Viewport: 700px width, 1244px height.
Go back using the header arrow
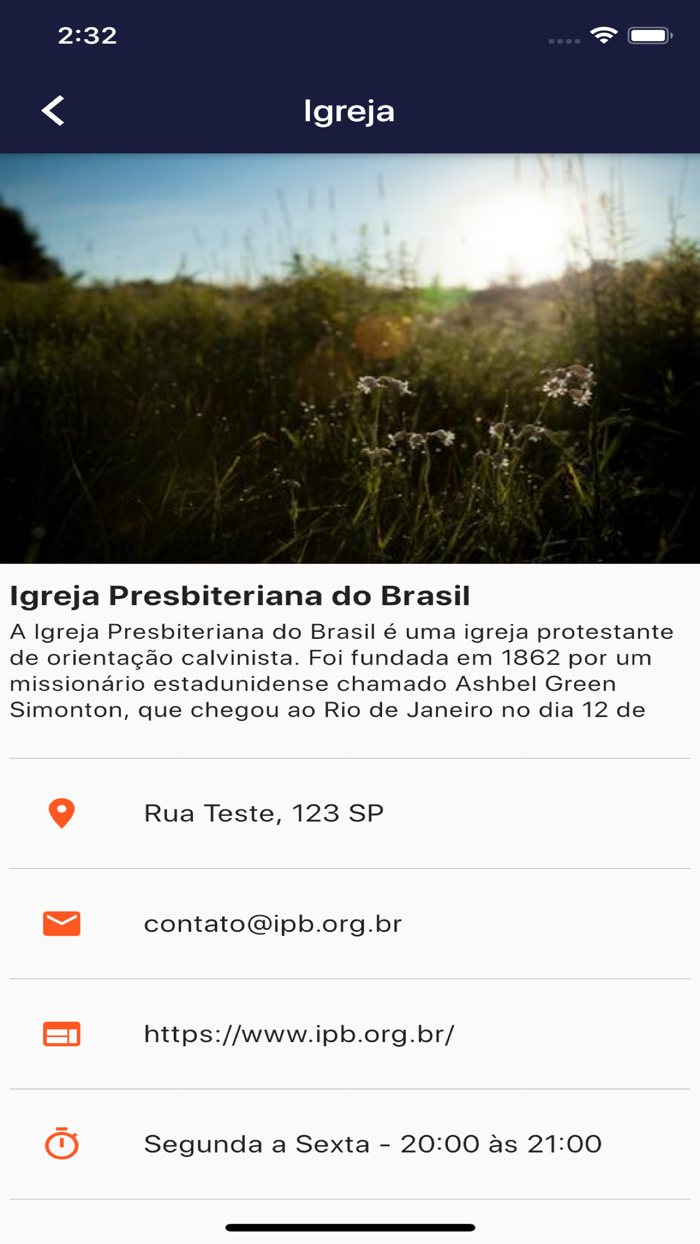click(54, 111)
